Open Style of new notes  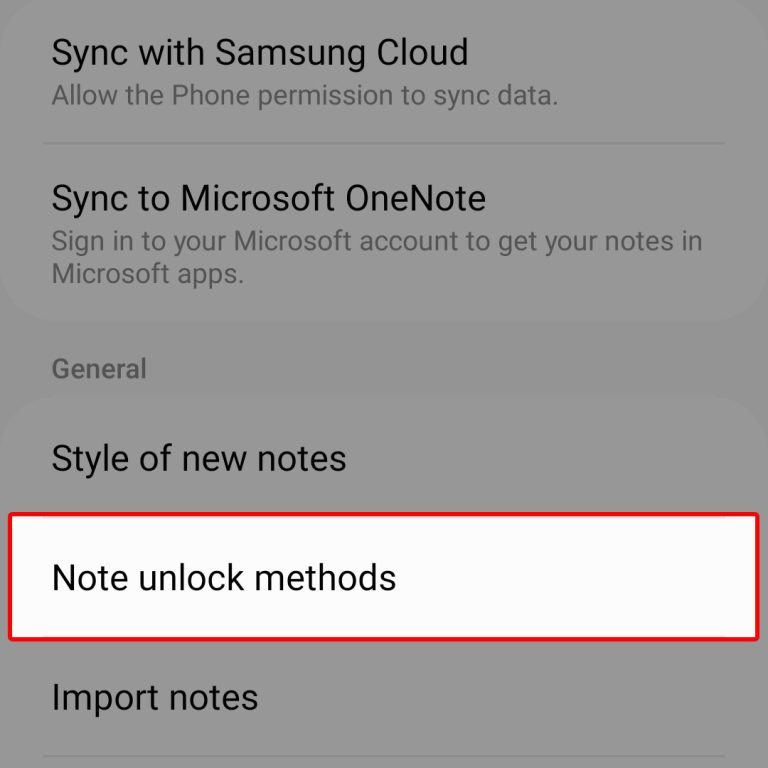pos(199,459)
